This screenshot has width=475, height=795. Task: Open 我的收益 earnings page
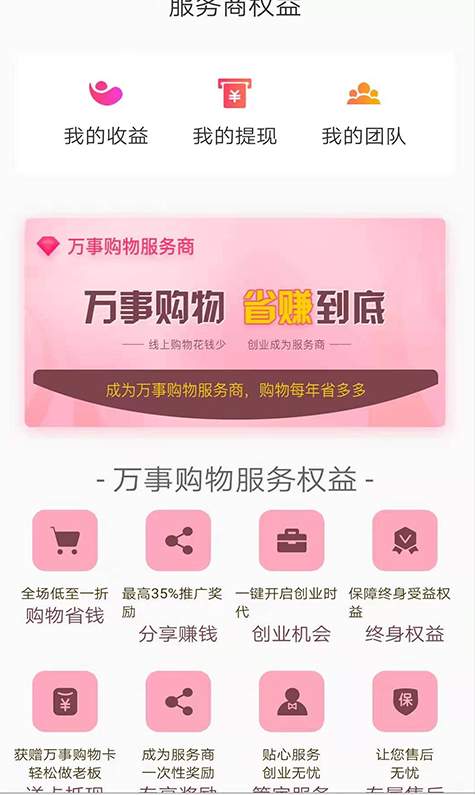click(106, 114)
